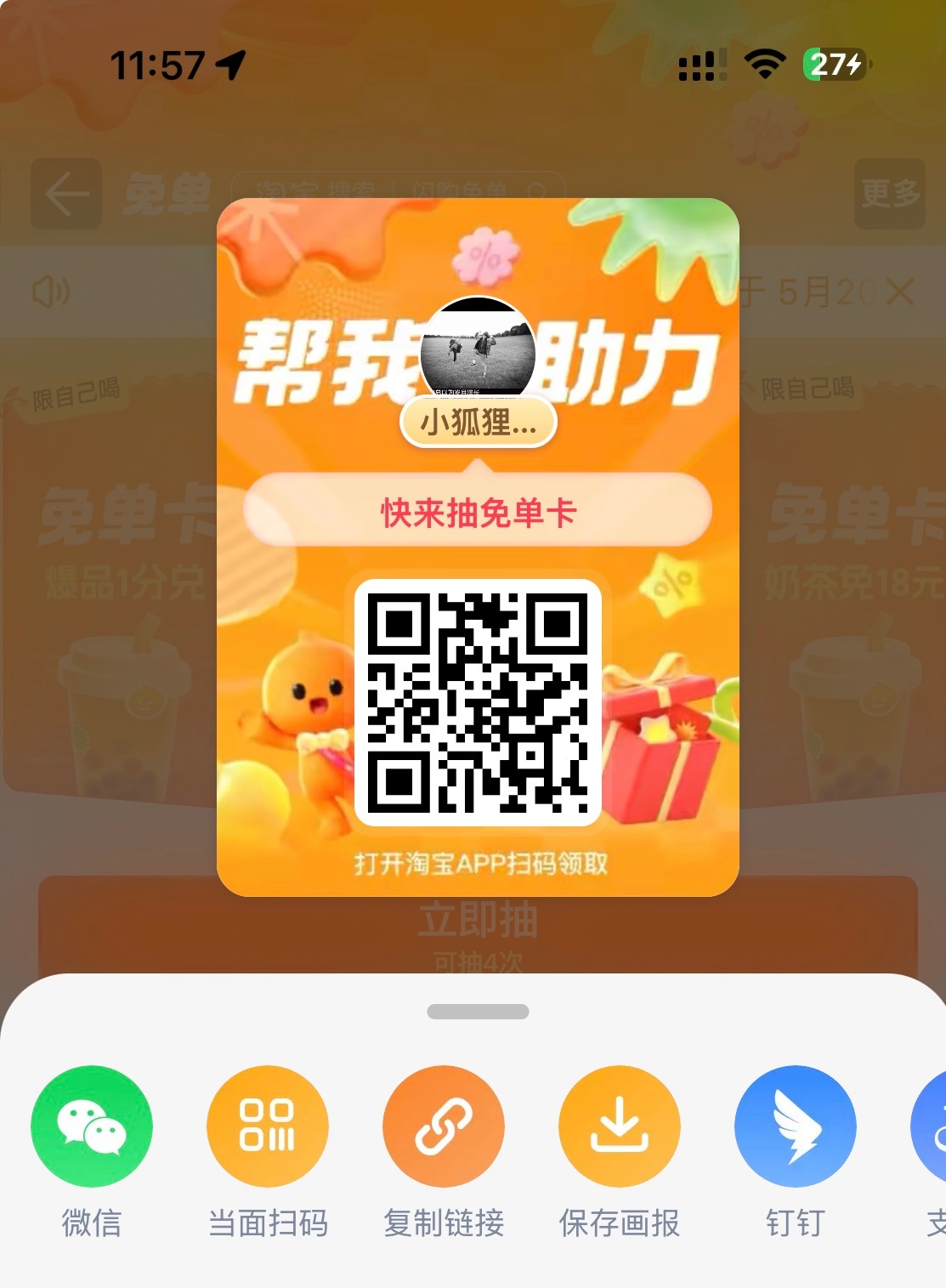Image resolution: width=946 pixels, height=1288 pixels.
Task: Save poster with 保存画报
Action: [x=620, y=1126]
